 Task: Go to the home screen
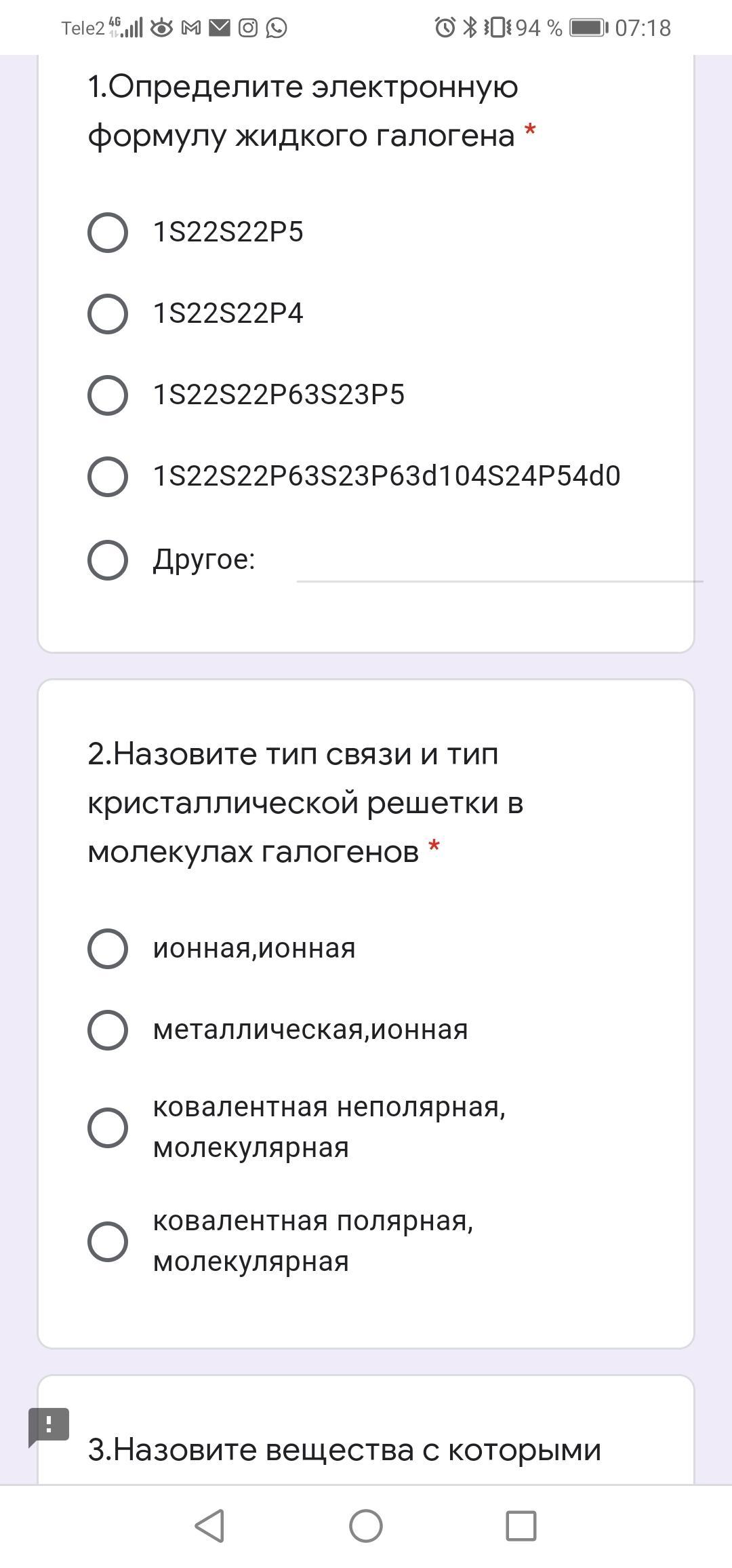tap(366, 1525)
